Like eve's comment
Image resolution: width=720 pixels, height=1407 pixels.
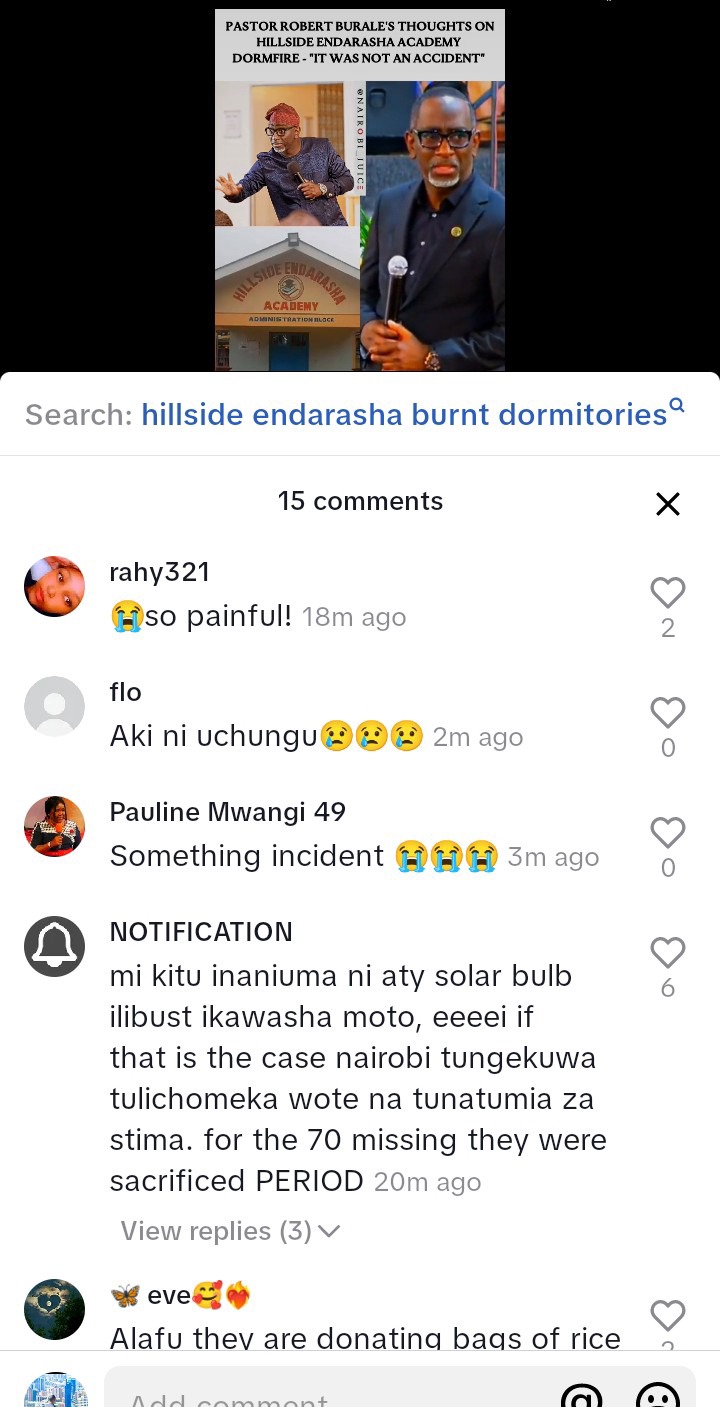tap(667, 1316)
